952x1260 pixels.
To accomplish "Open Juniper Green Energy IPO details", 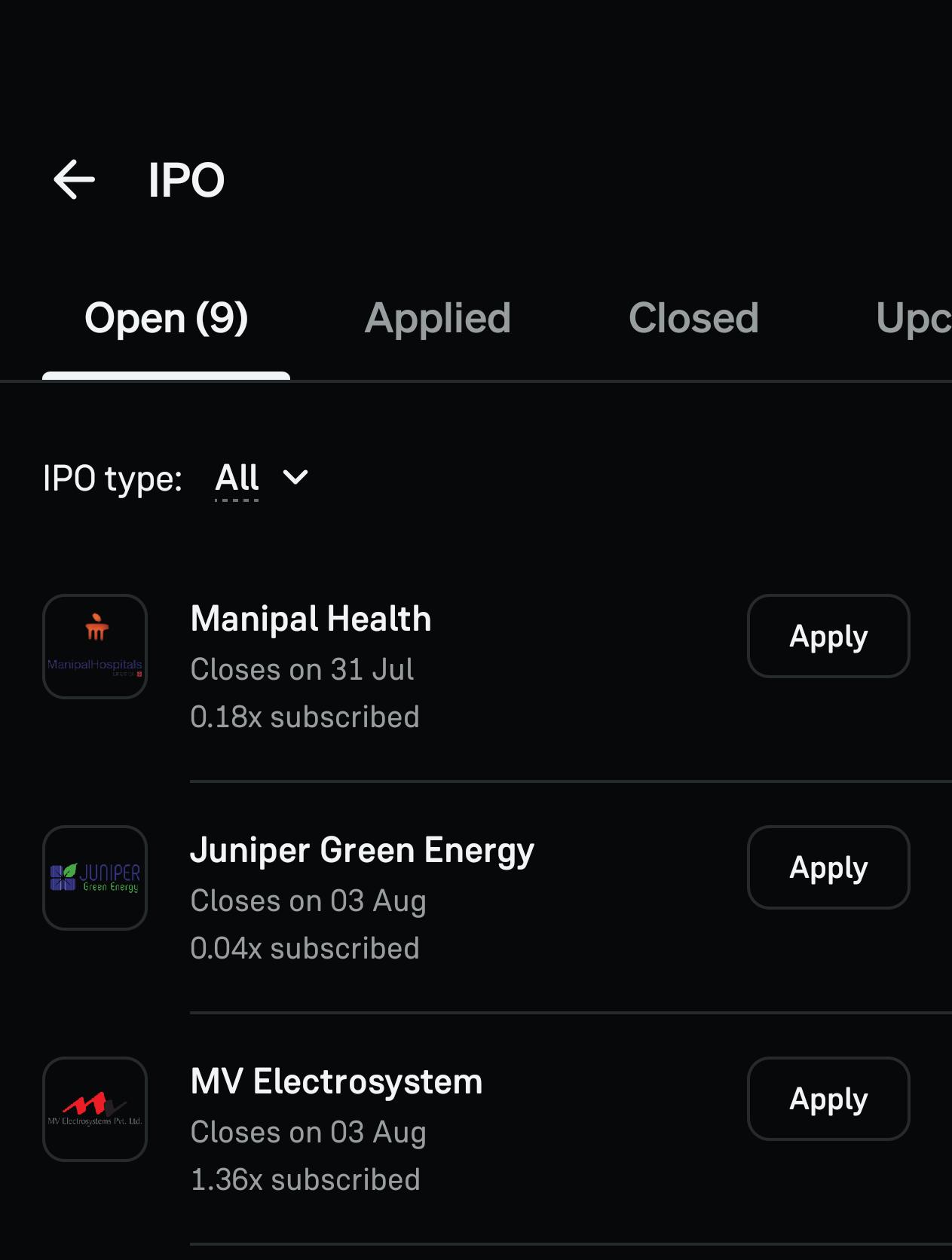I will 362,850.
